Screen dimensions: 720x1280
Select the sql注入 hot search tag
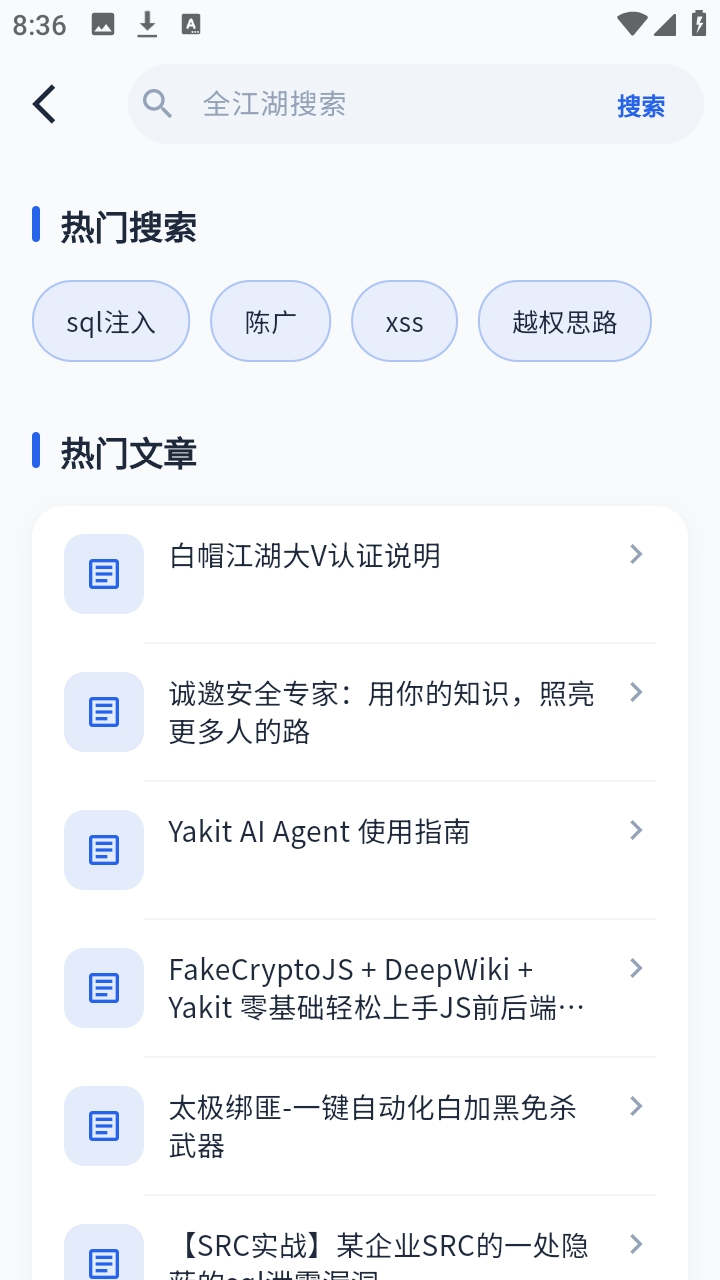click(x=110, y=321)
